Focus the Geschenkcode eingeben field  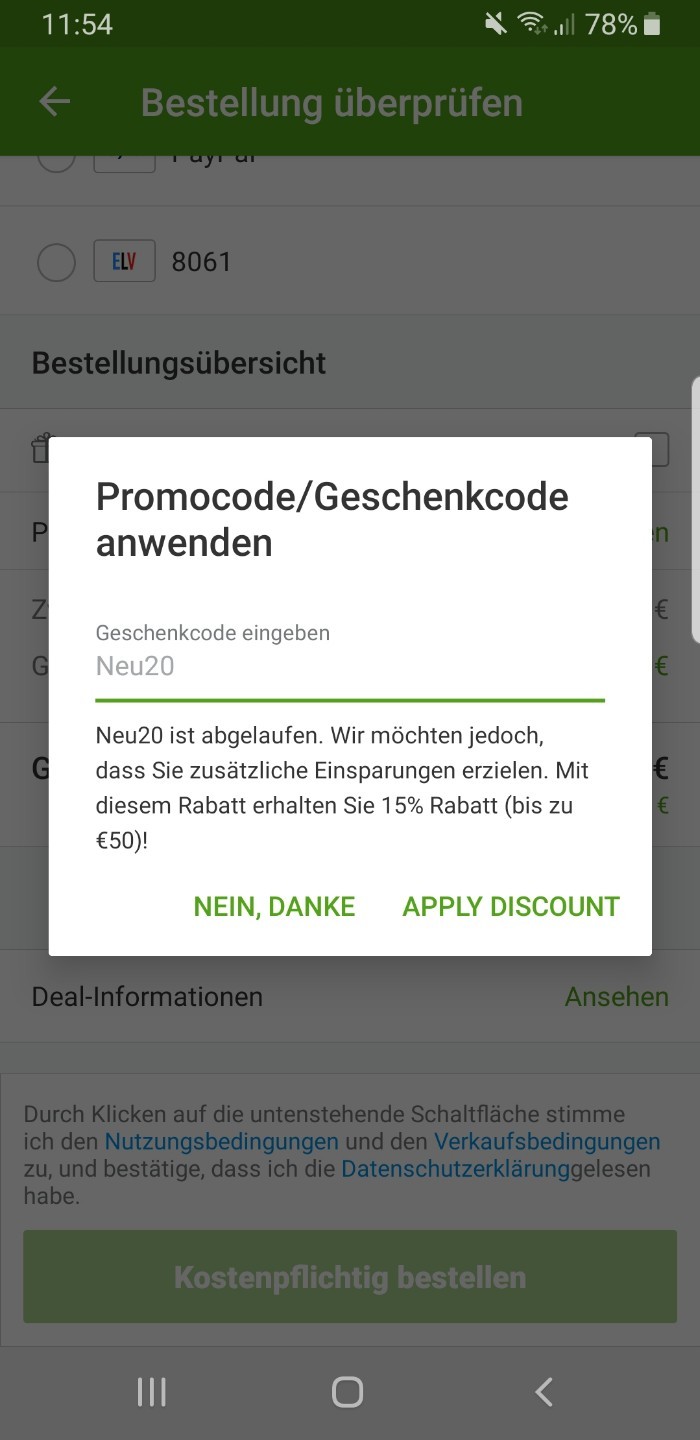[x=350, y=666]
